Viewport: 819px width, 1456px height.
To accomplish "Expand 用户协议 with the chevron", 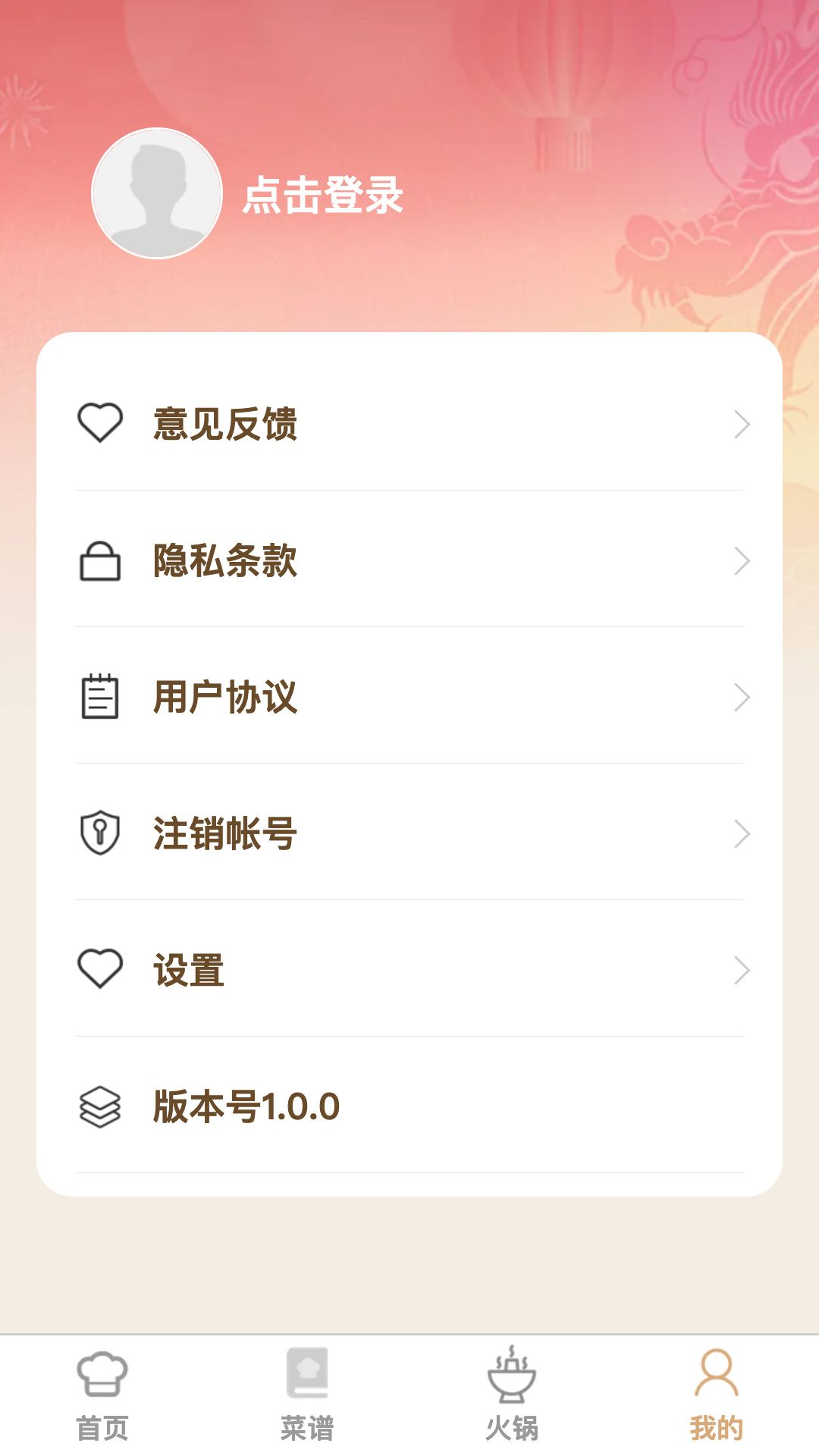I will tap(740, 699).
